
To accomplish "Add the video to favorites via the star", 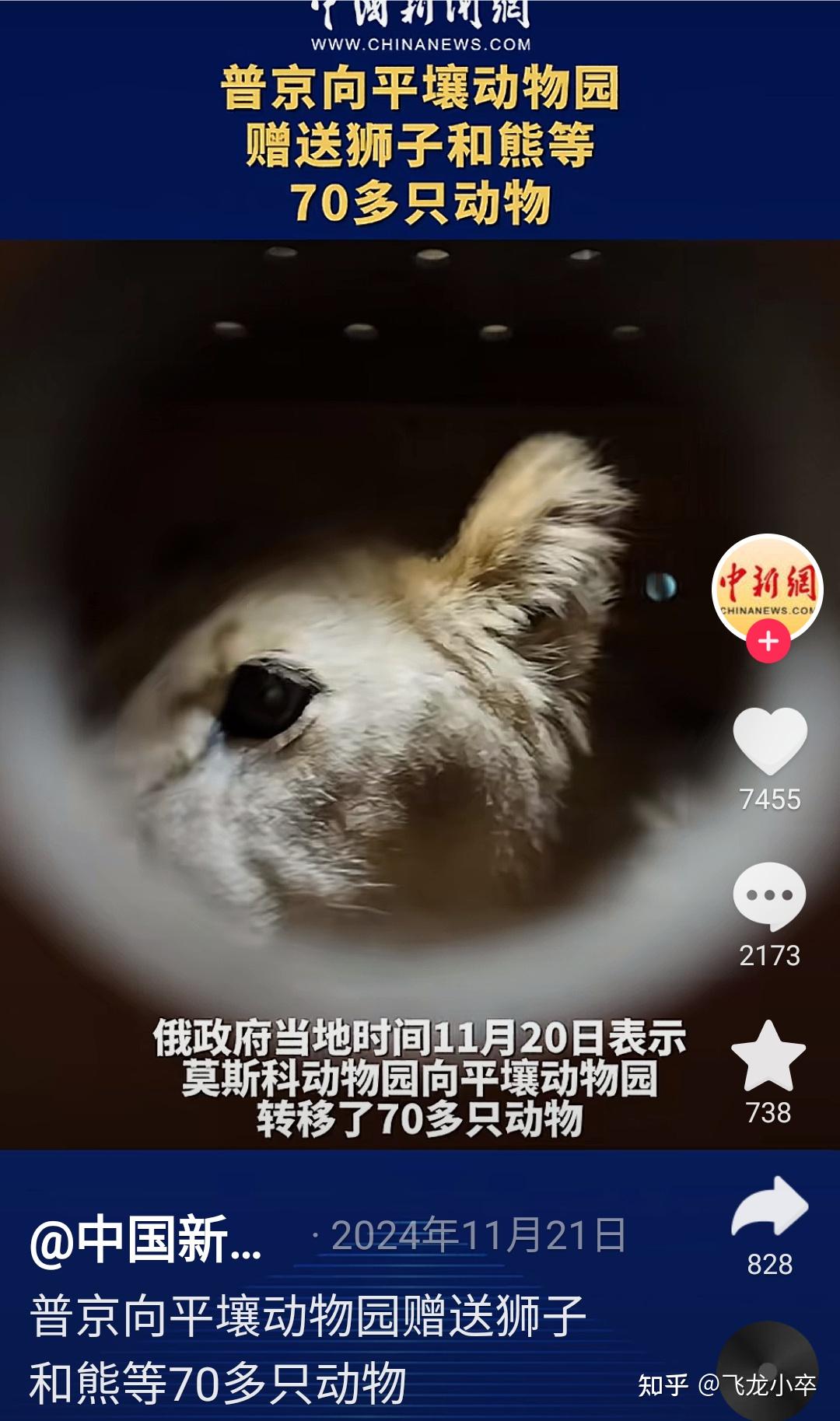I will click(x=768, y=1056).
